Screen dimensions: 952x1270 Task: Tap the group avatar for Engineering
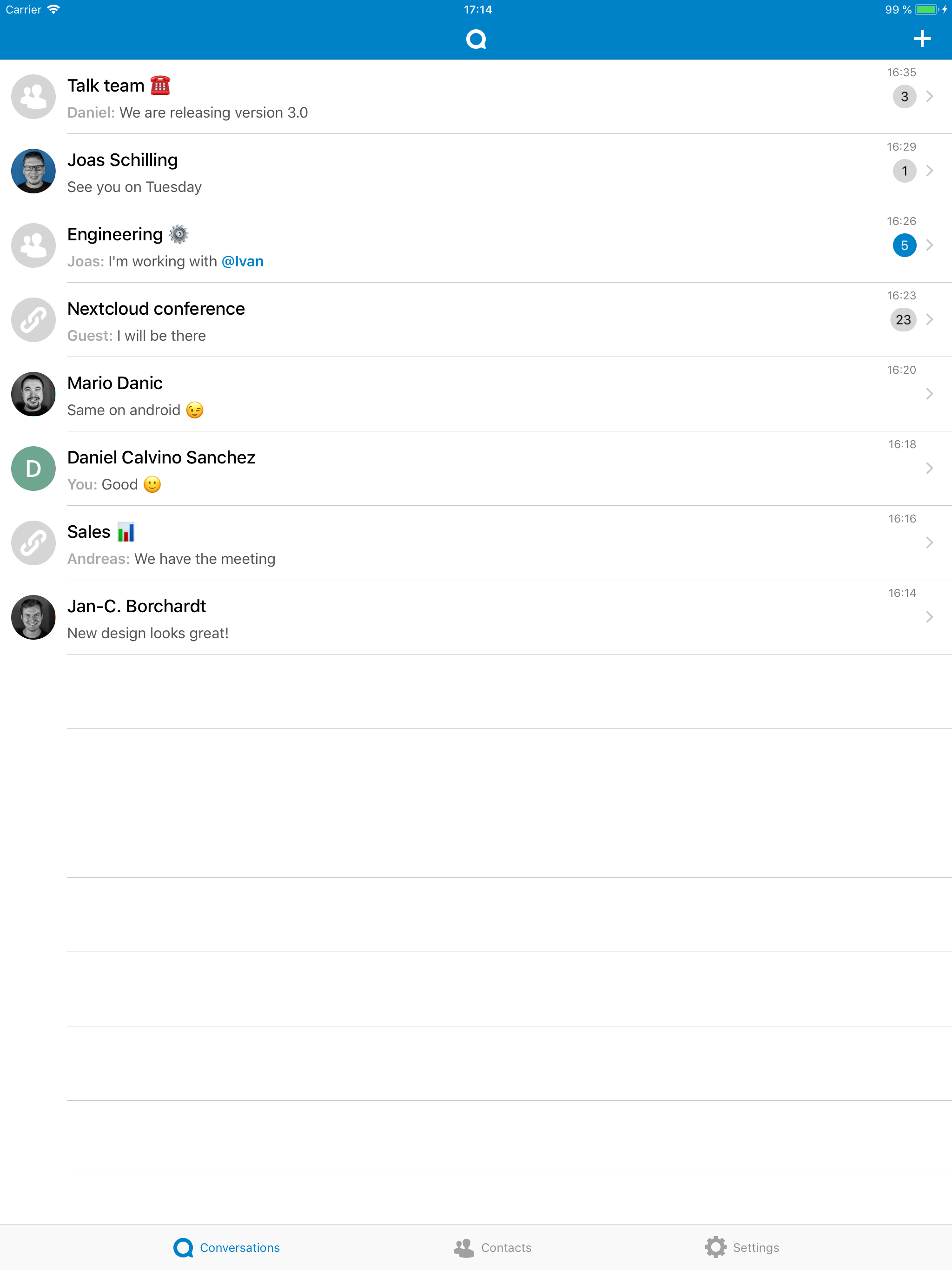point(33,245)
